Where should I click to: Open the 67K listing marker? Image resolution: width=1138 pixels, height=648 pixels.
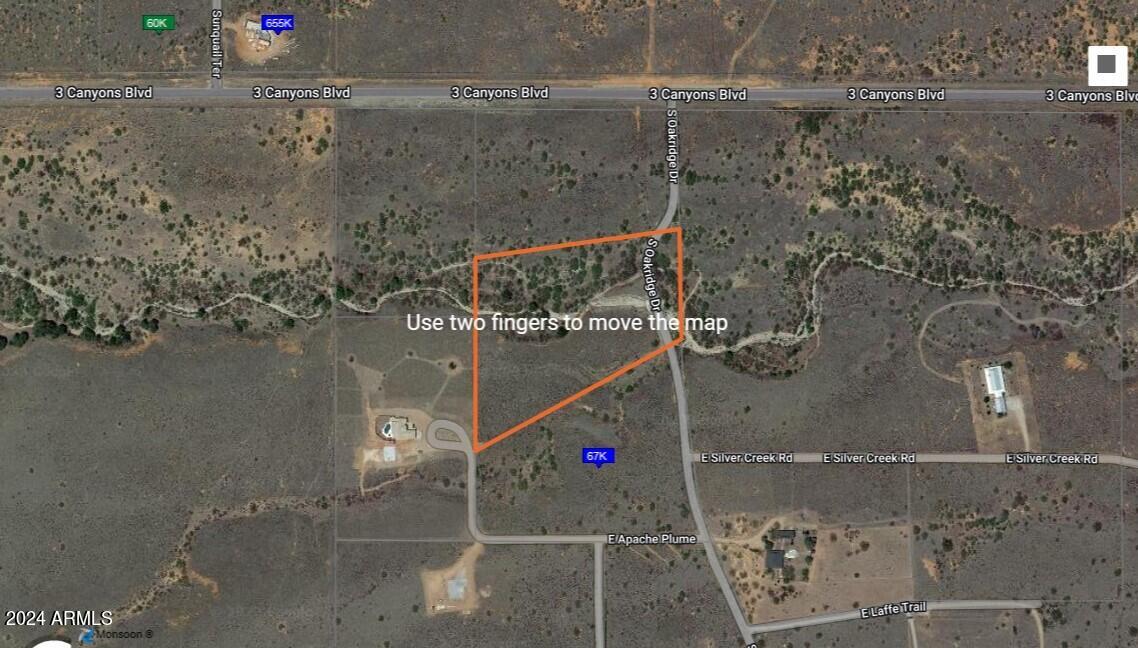[x=597, y=456]
